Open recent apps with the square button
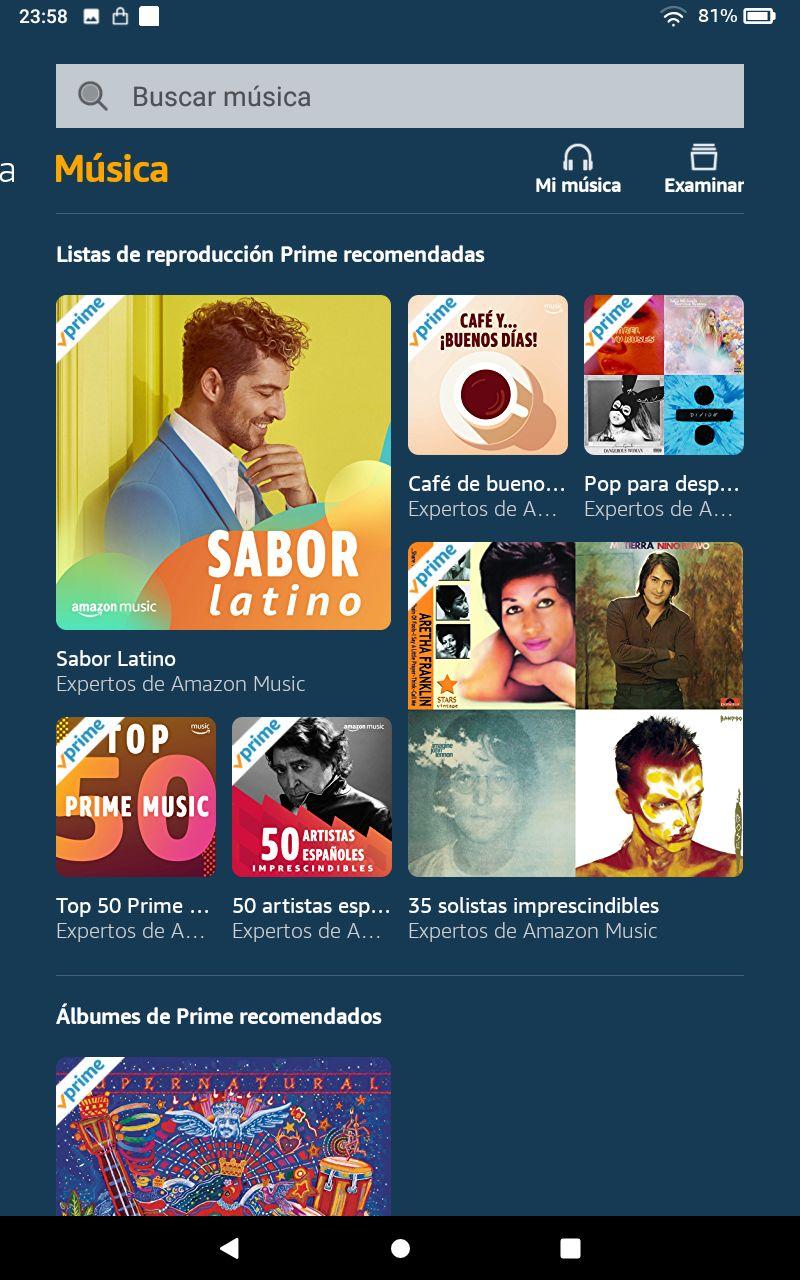 [x=570, y=1248]
